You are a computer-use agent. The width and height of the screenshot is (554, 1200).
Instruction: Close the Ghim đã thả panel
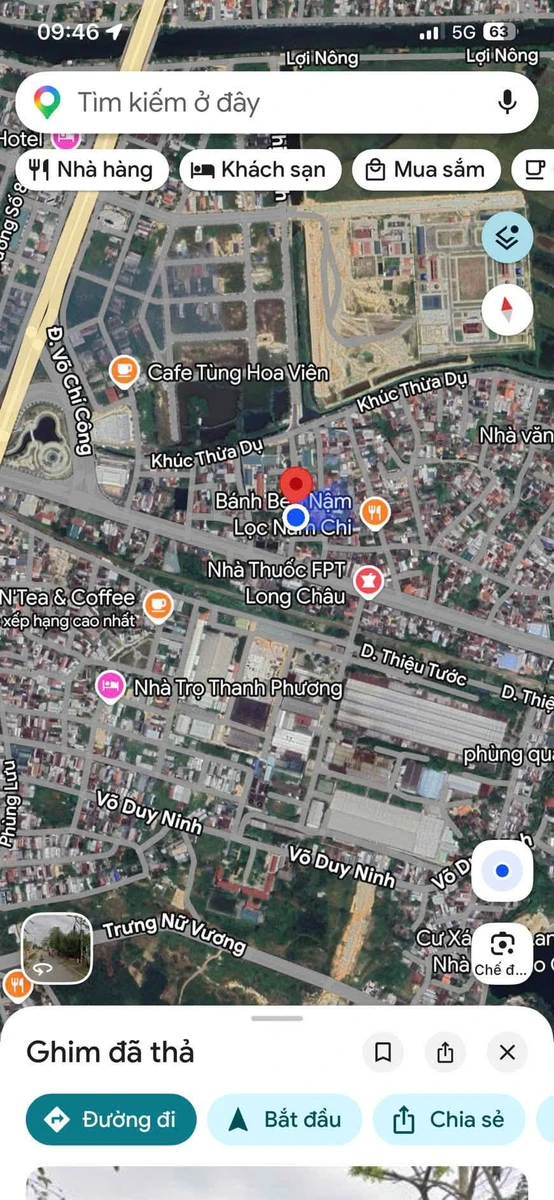point(507,1052)
